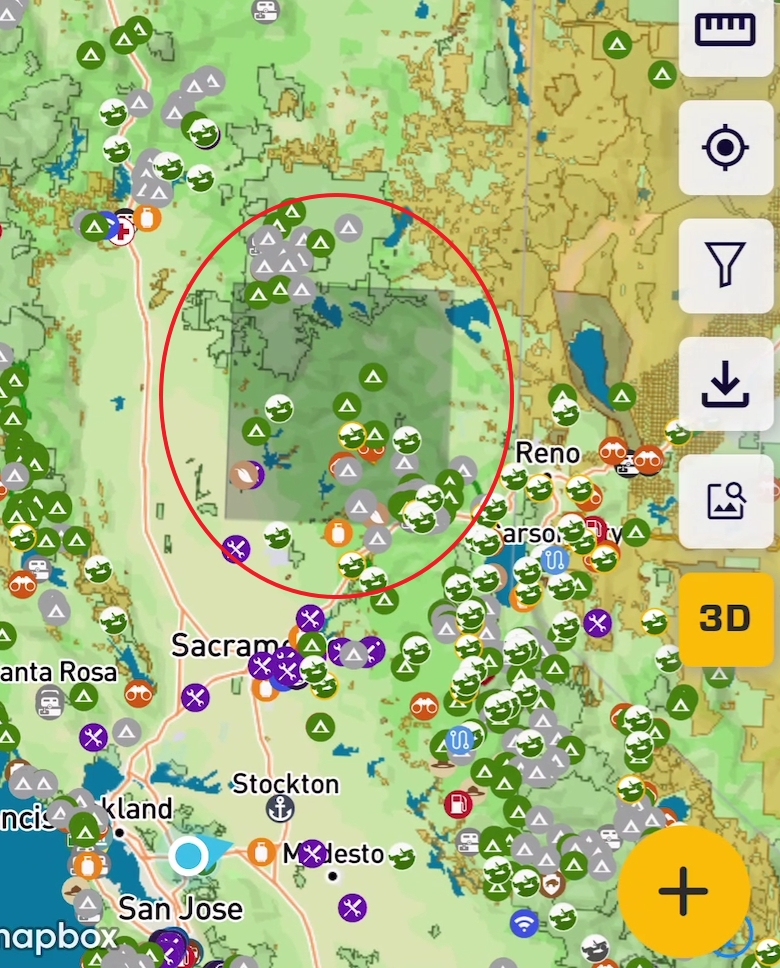Add a new place with plus button
This screenshot has height=968, width=780.
[x=684, y=888]
